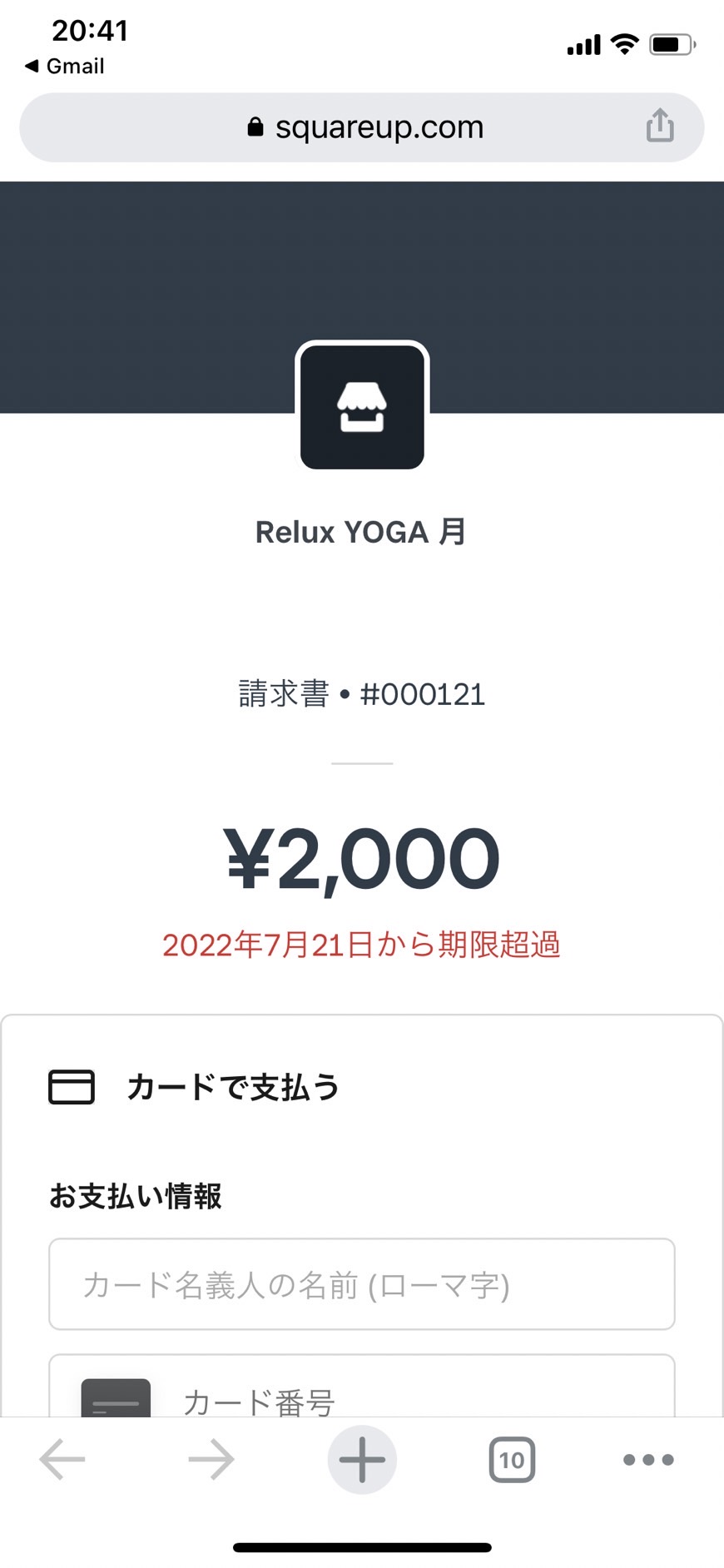Tap the squareup.com address bar

pyautogui.click(x=362, y=127)
